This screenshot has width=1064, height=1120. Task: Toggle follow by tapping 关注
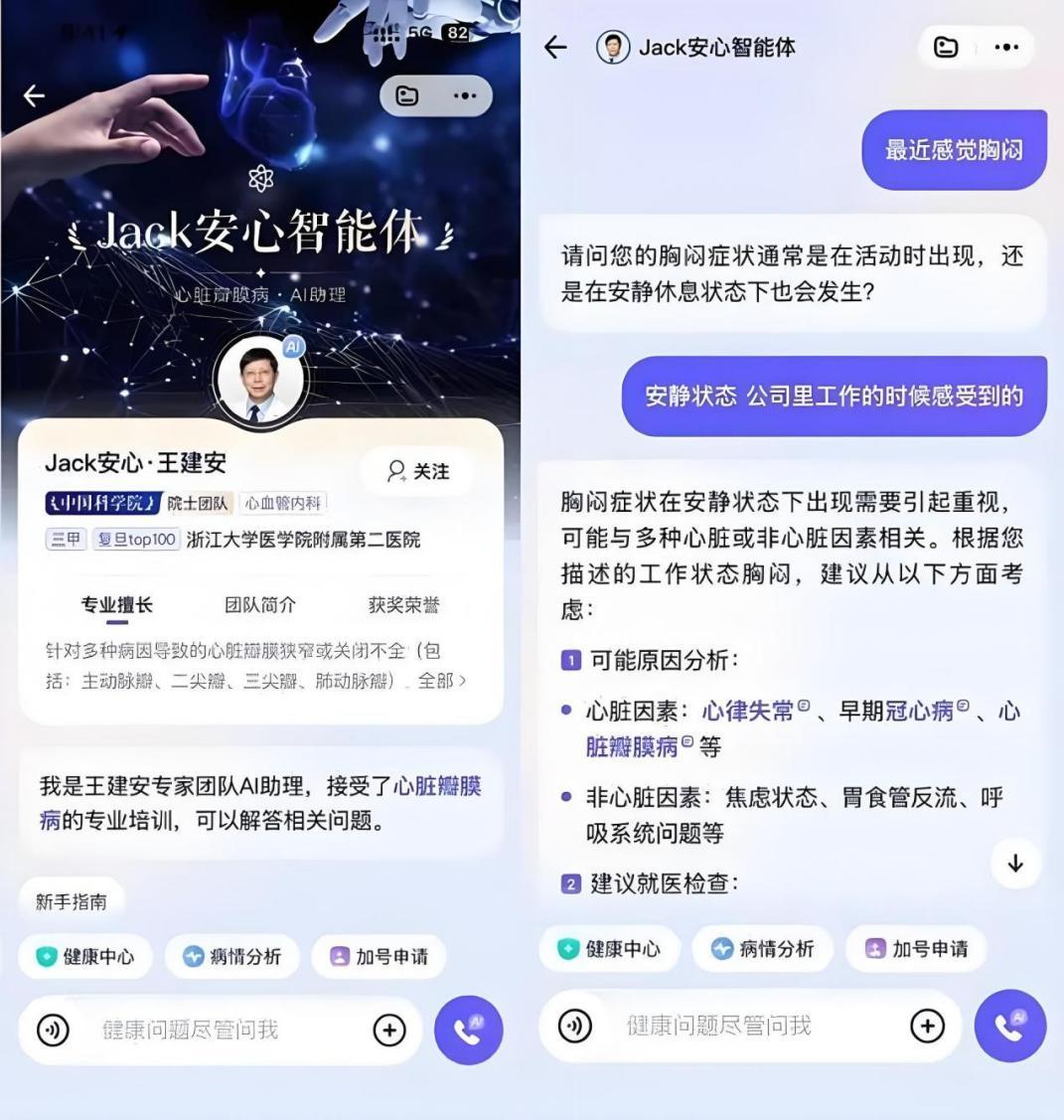pyautogui.click(x=417, y=471)
